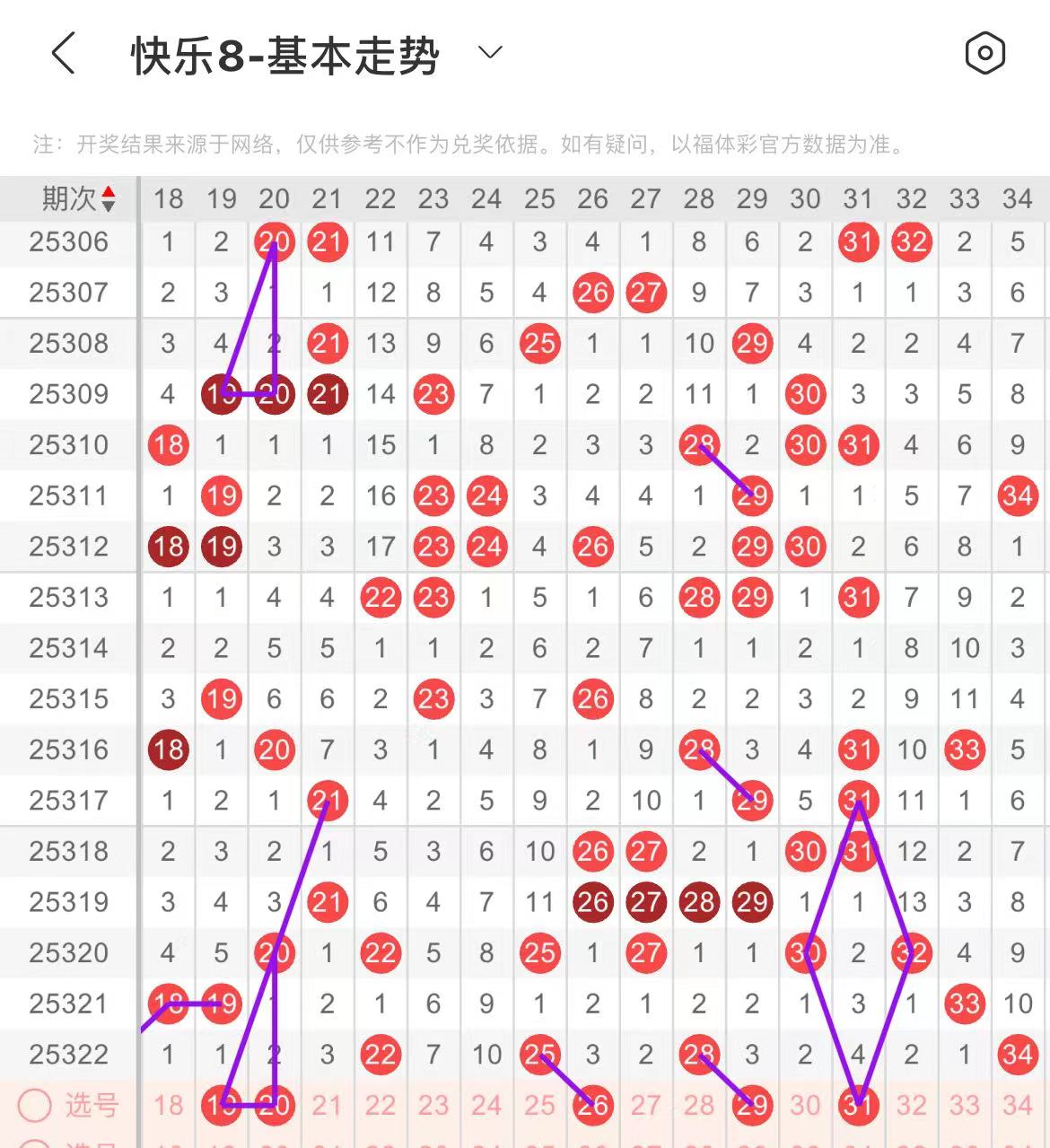Select number 23 in the 选号 row

[433, 1106]
